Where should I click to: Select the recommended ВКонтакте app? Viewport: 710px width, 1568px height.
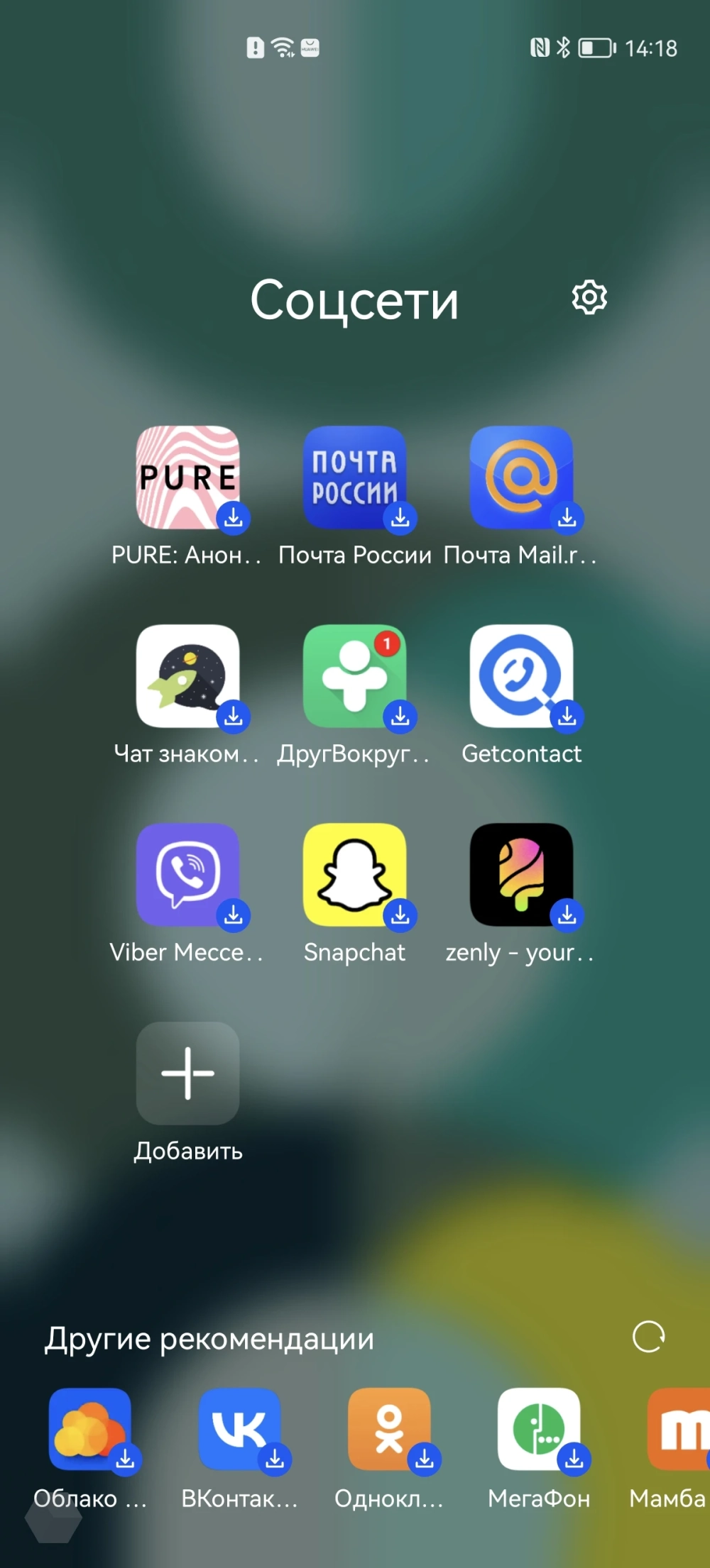coord(240,1429)
